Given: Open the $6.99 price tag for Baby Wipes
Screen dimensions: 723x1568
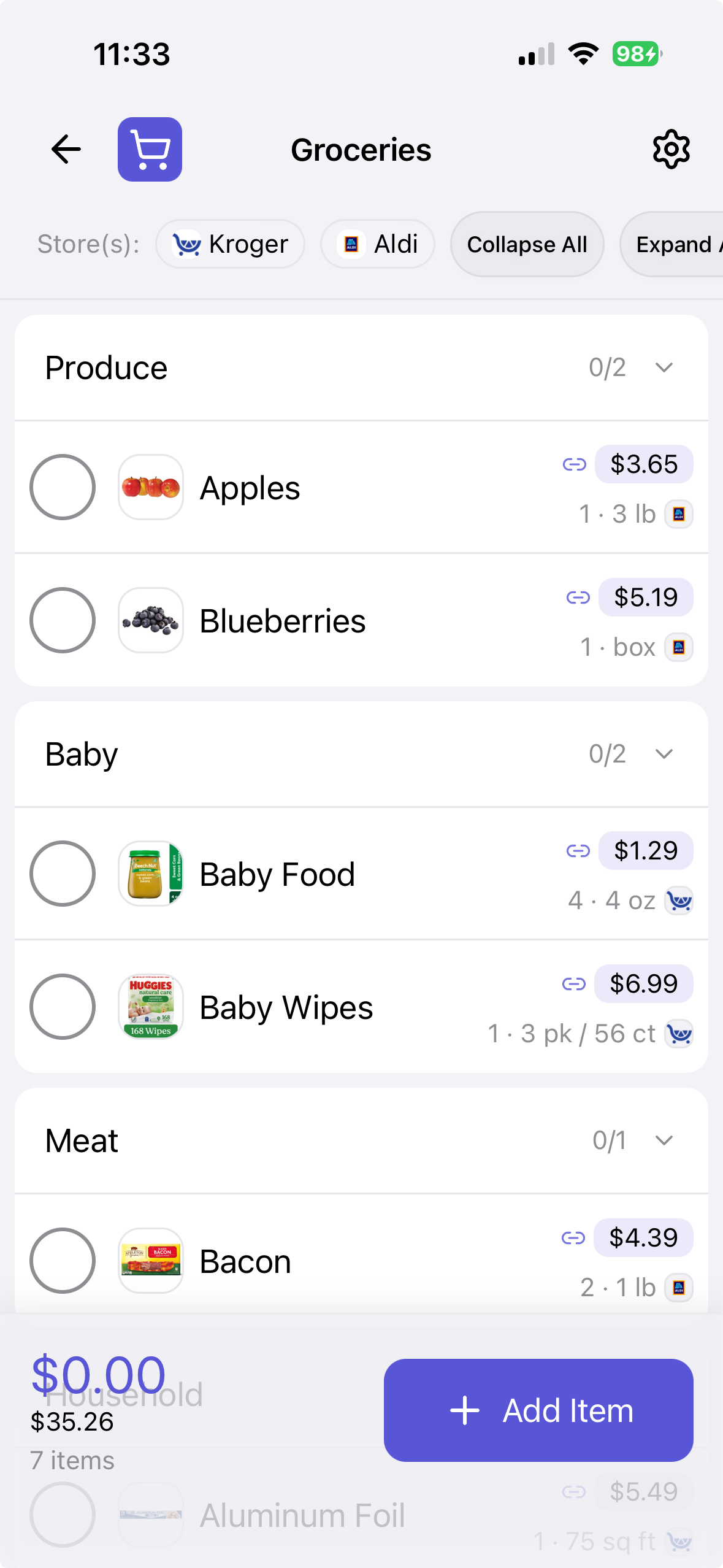Looking at the screenshot, I should coord(644,984).
